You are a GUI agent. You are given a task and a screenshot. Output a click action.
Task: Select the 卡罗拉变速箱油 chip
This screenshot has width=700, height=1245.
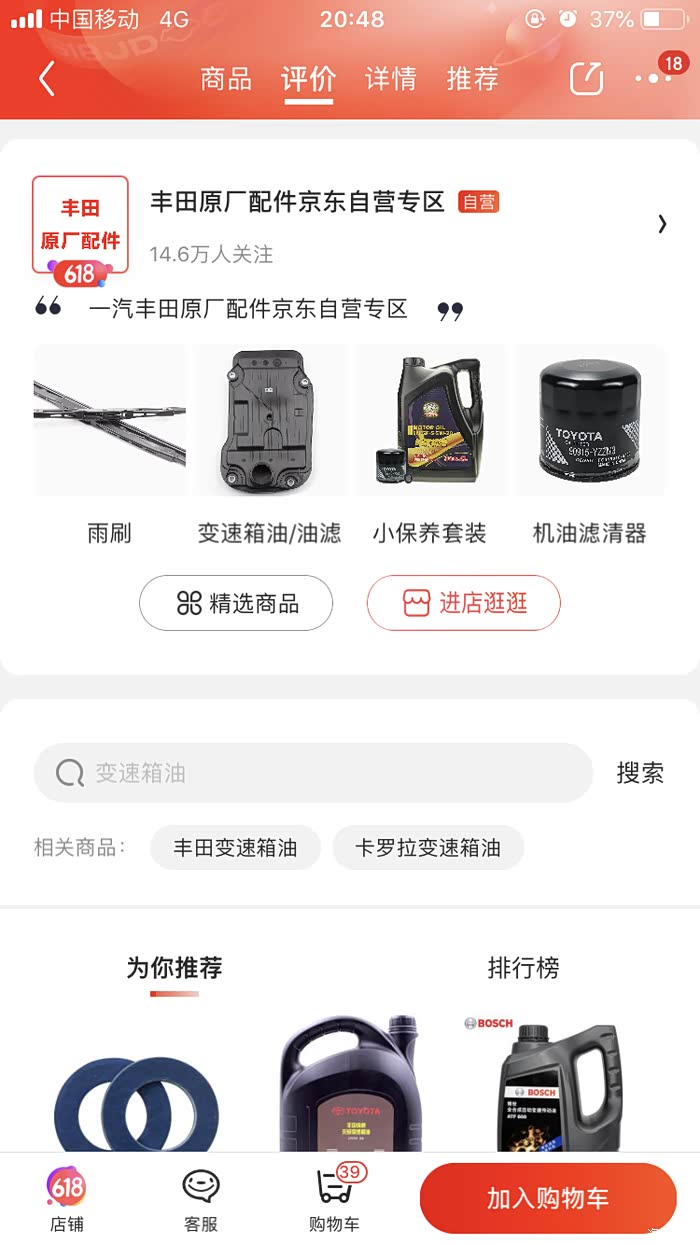point(428,848)
